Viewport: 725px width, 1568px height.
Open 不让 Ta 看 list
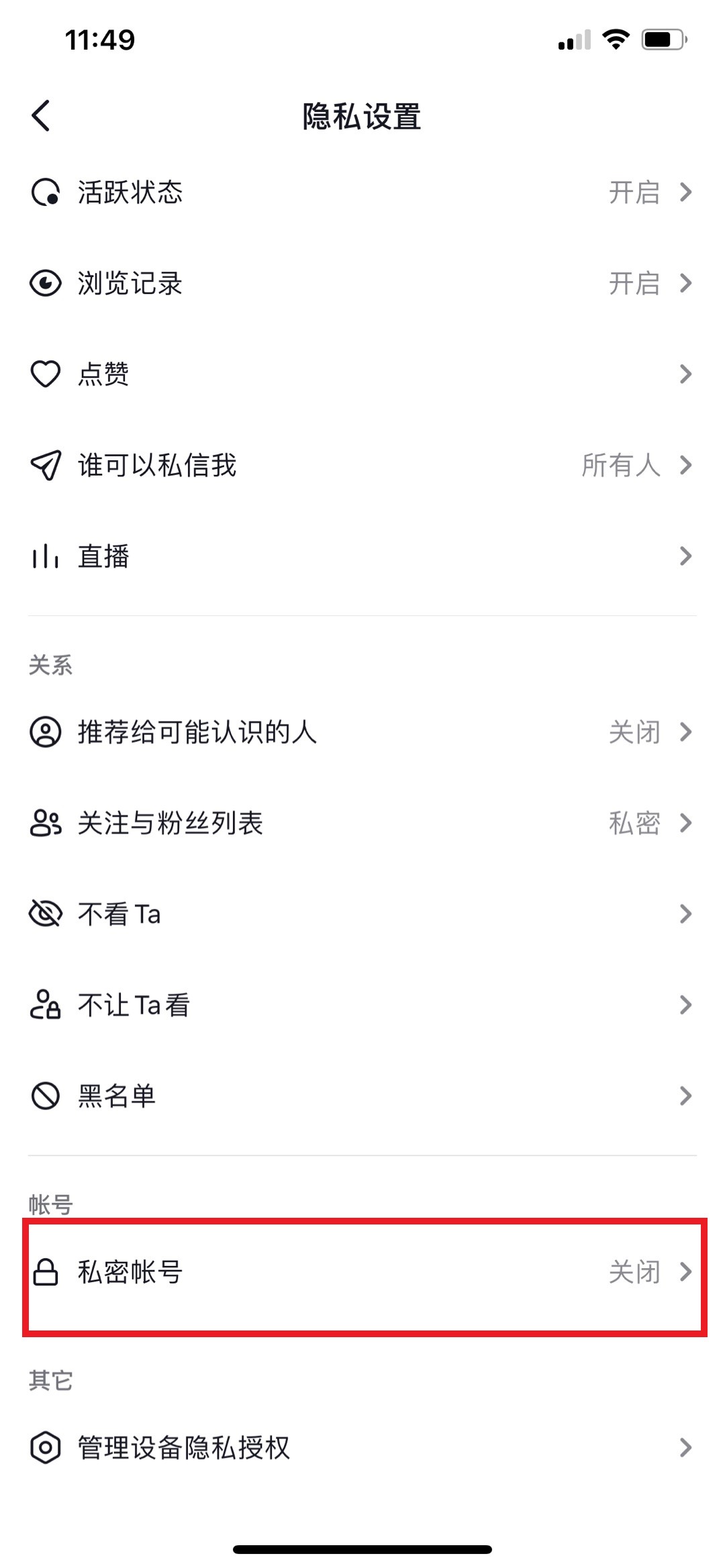coord(362,1005)
